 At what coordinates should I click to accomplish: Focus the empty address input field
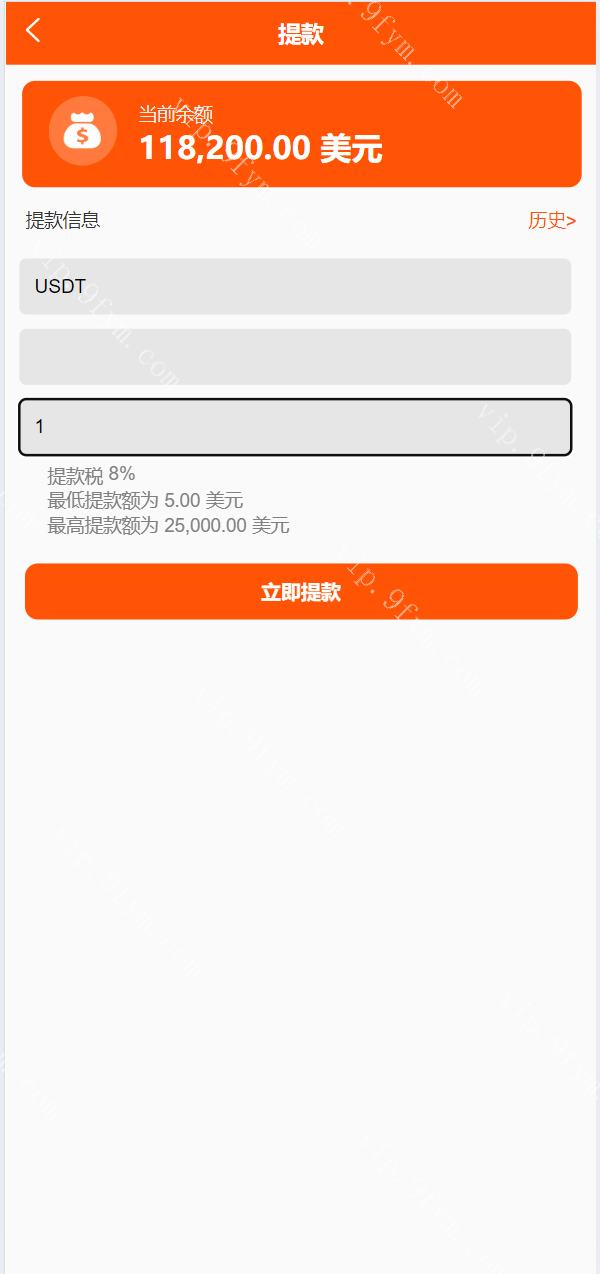point(295,357)
